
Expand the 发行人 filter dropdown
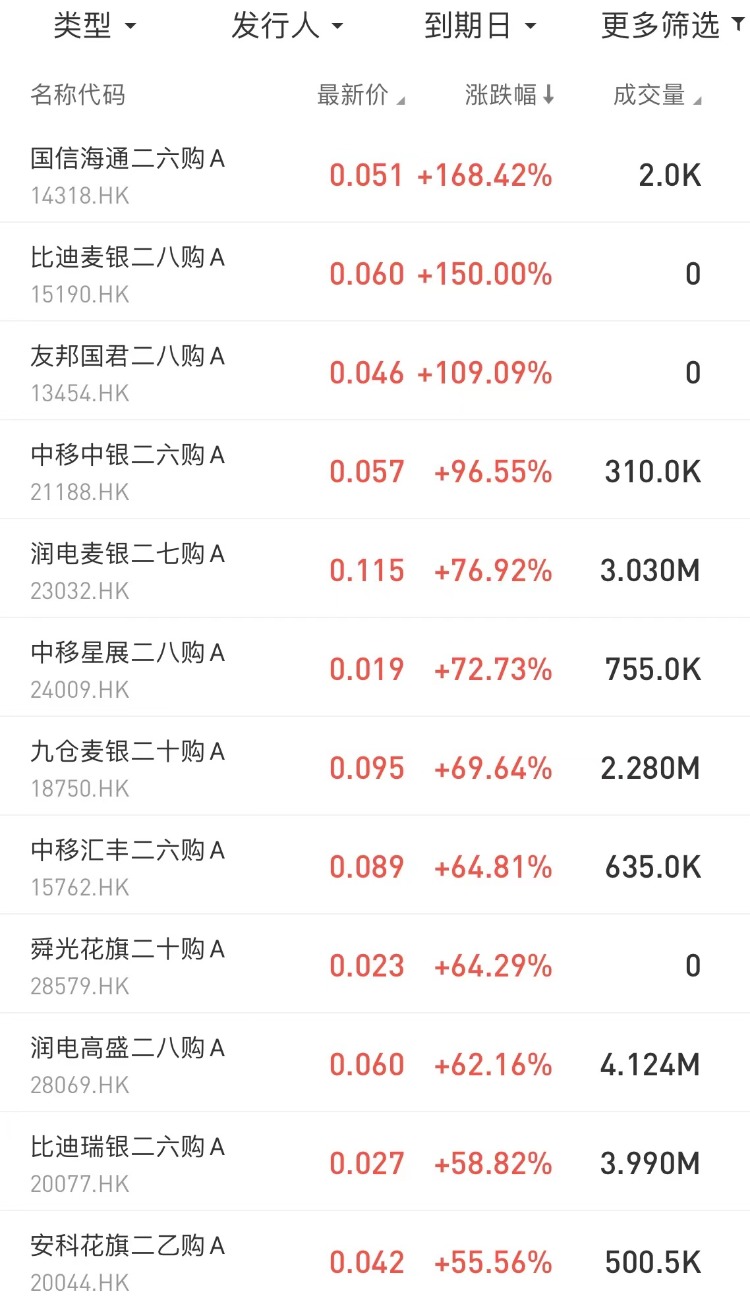click(286, 26)
